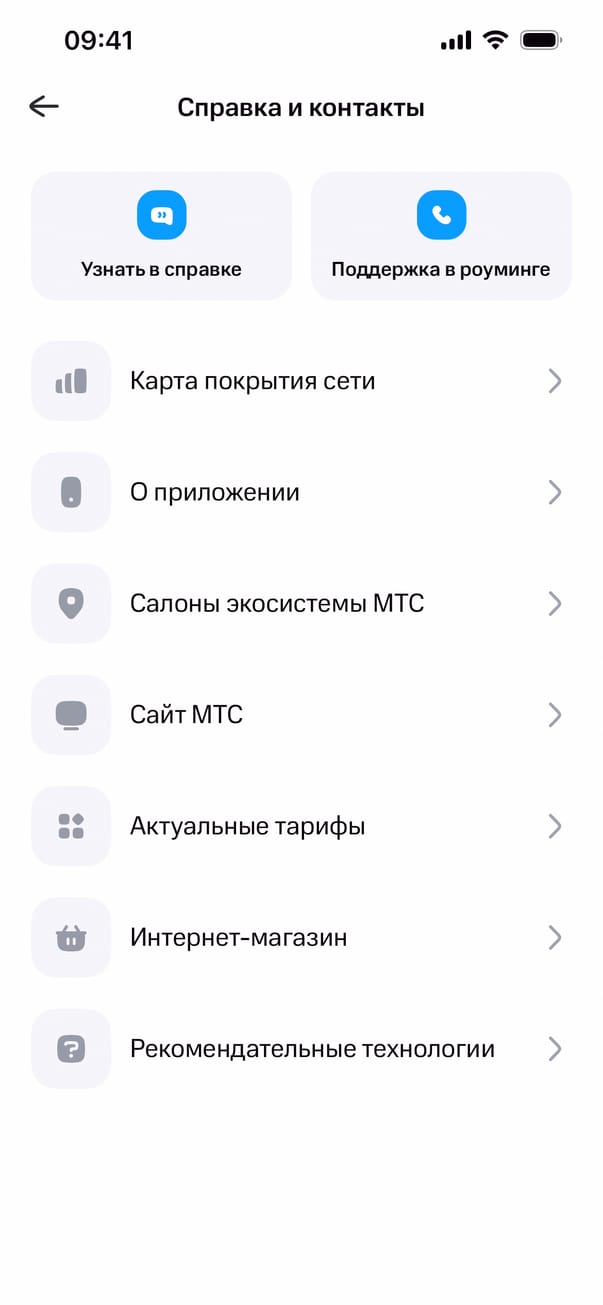
Task: Open Карта покрытия сети
Action: (x=300, y=381)
